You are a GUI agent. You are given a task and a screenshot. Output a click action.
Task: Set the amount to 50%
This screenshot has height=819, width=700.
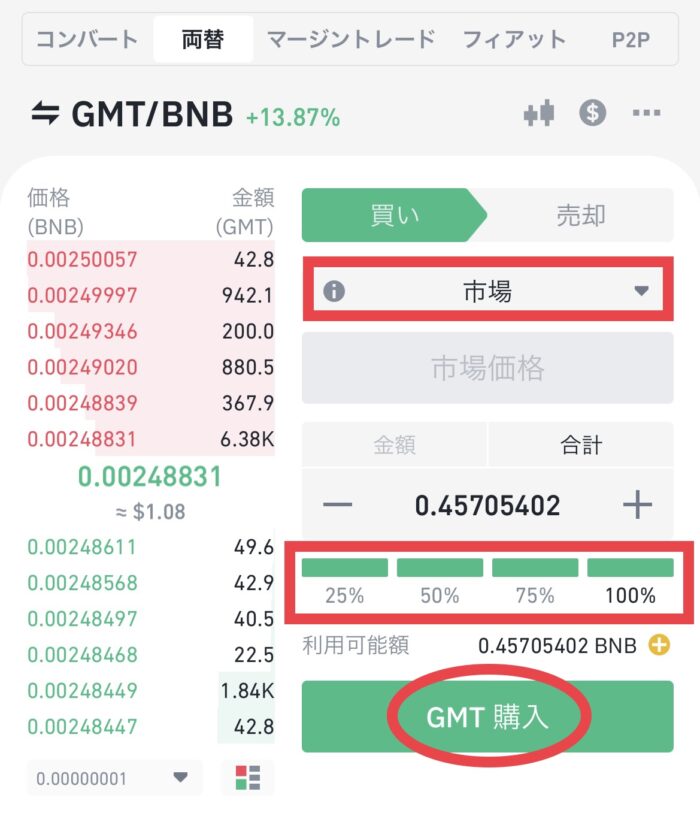coord(439,581)
